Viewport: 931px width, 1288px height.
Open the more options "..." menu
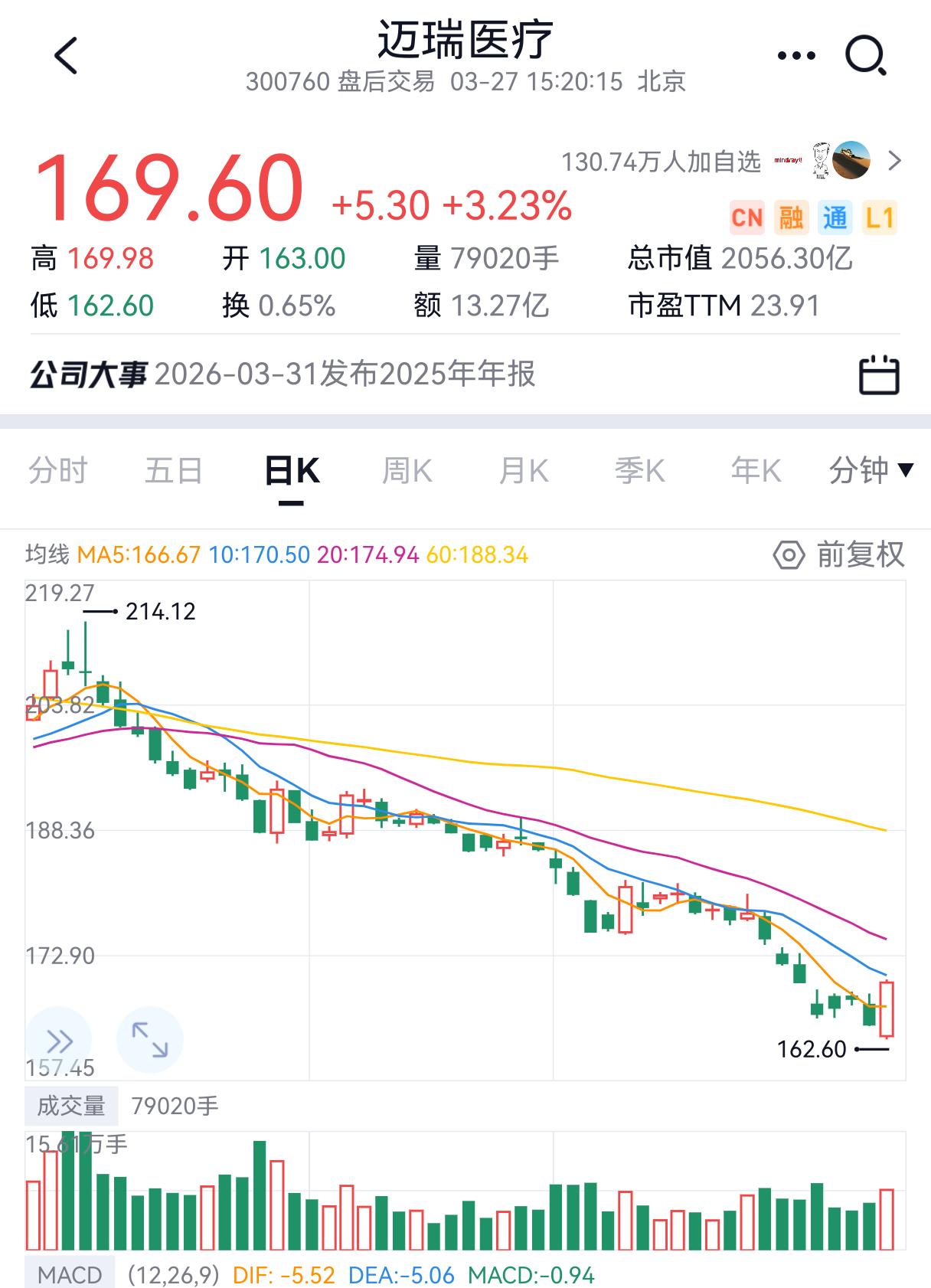pyautogui.click(x=793, y=52)
